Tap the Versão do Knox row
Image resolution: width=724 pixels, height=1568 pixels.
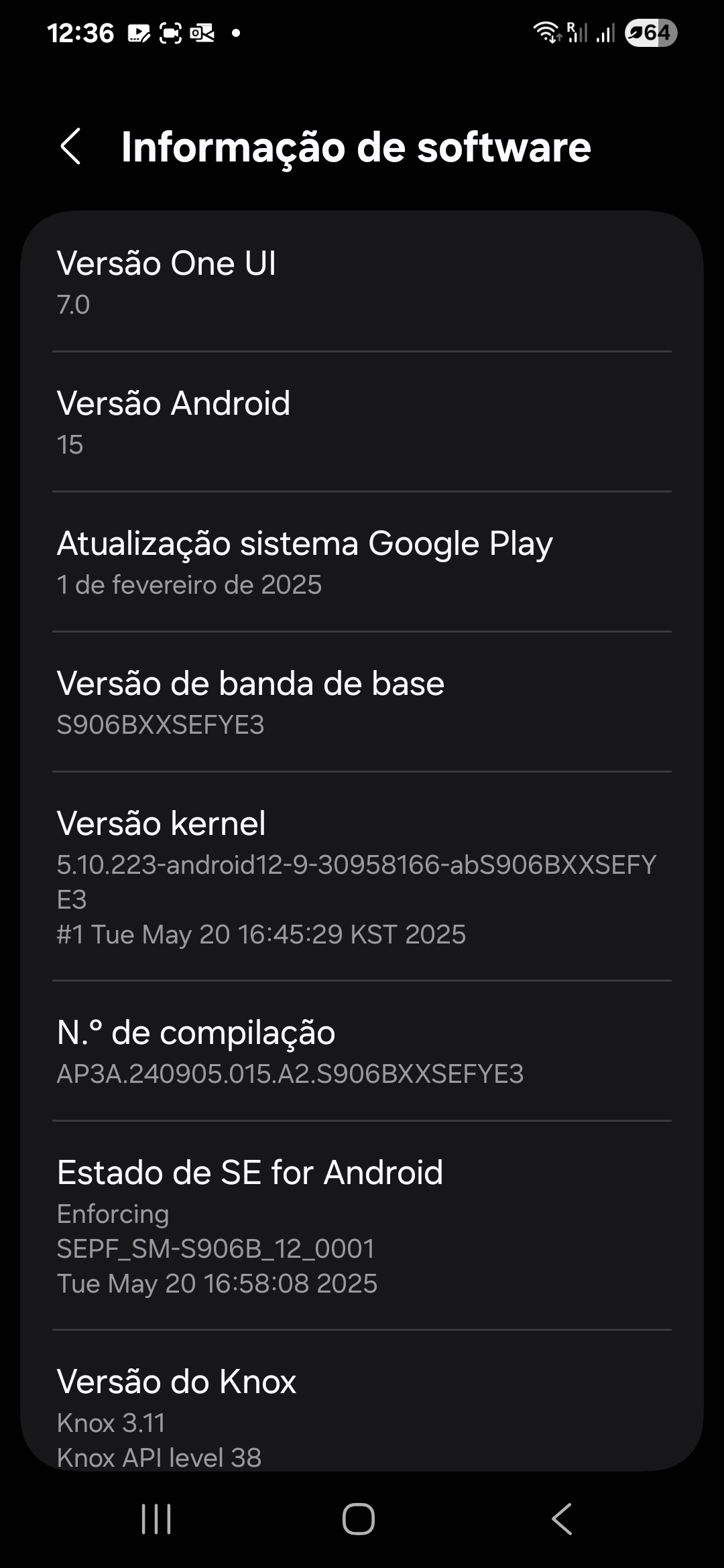(x=362, y=1400)
